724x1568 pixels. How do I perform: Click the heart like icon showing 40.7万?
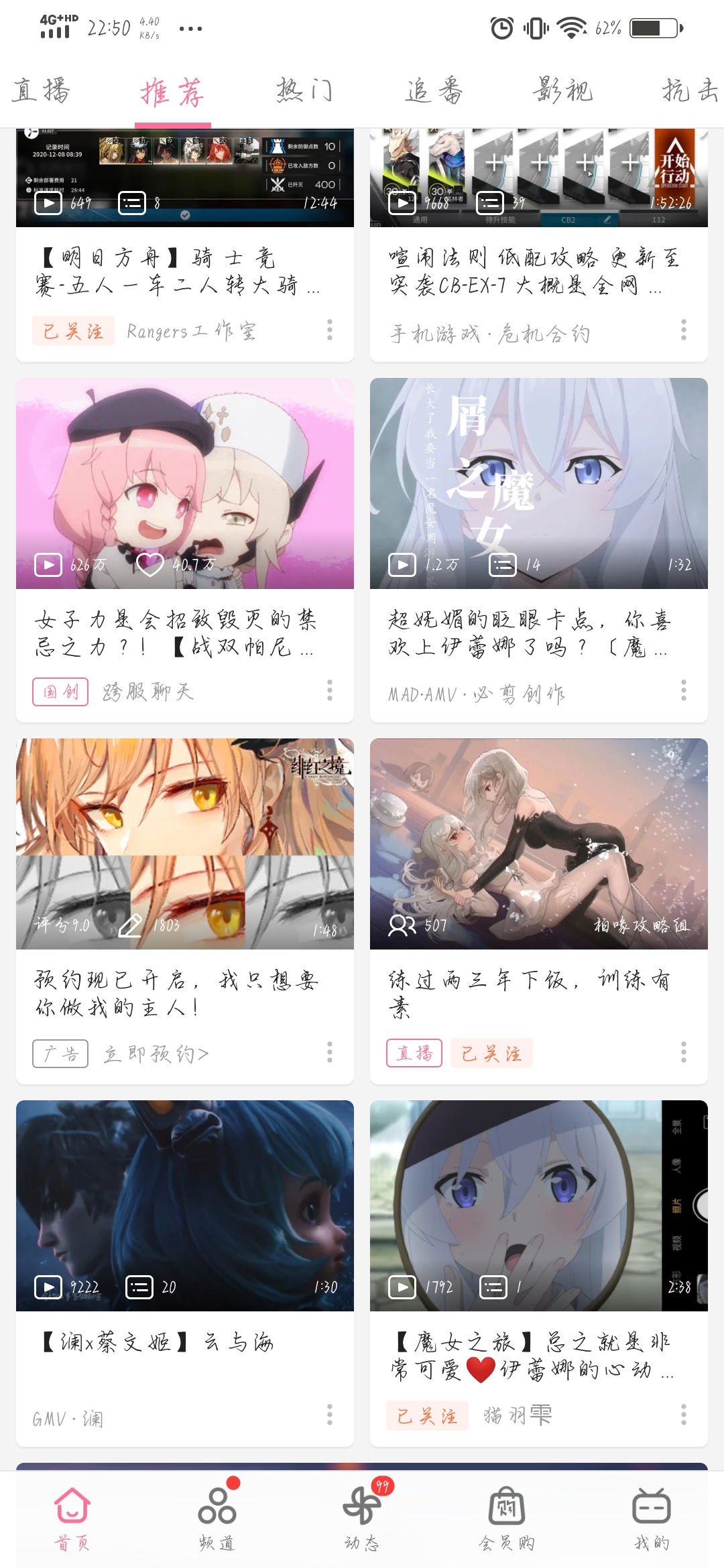[149, 565]
